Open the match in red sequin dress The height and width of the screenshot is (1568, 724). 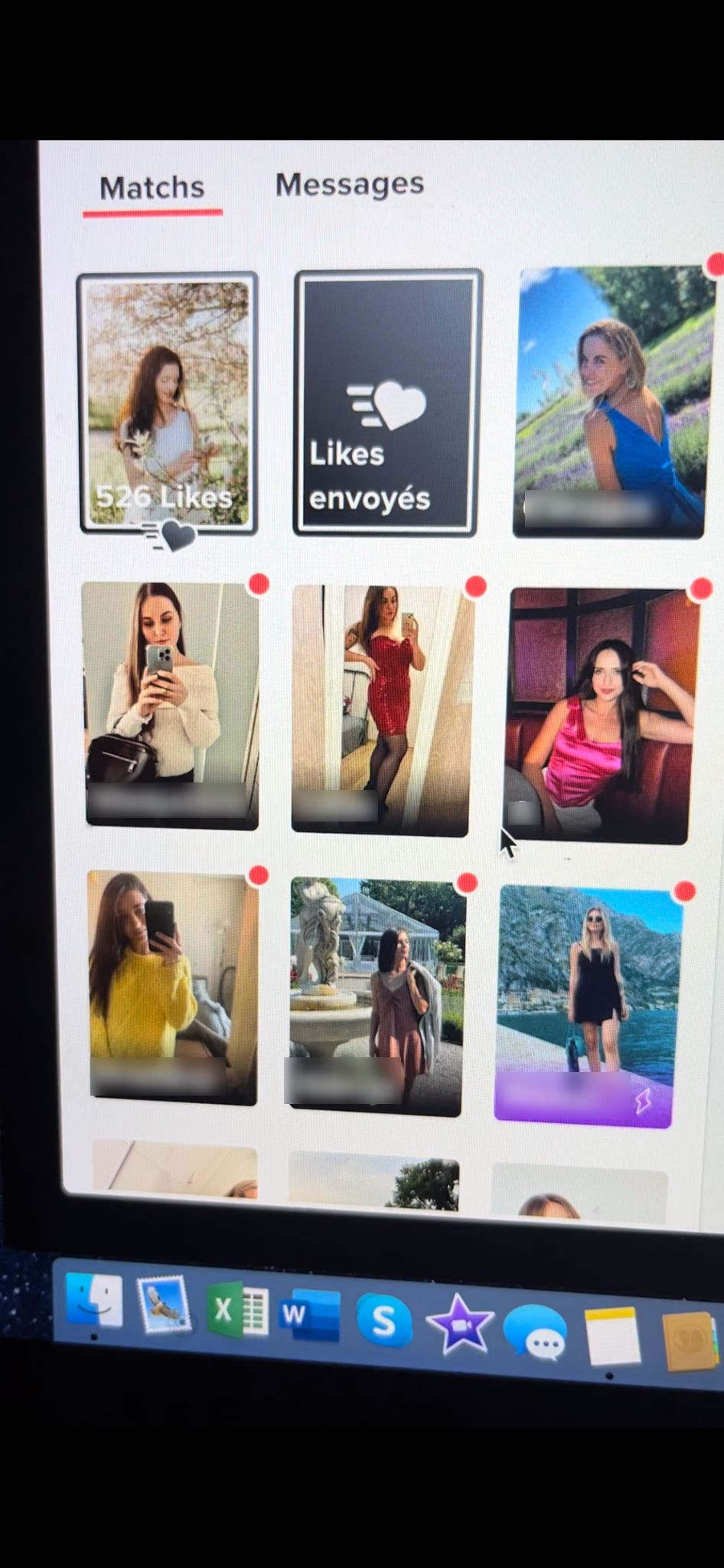coord(382,710)
